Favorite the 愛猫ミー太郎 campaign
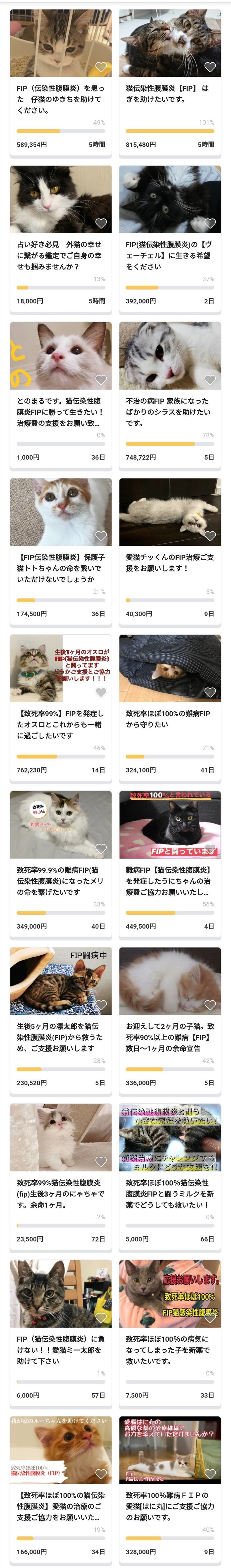Screen dimensions: 231x1568 (x=100, y=1318)
